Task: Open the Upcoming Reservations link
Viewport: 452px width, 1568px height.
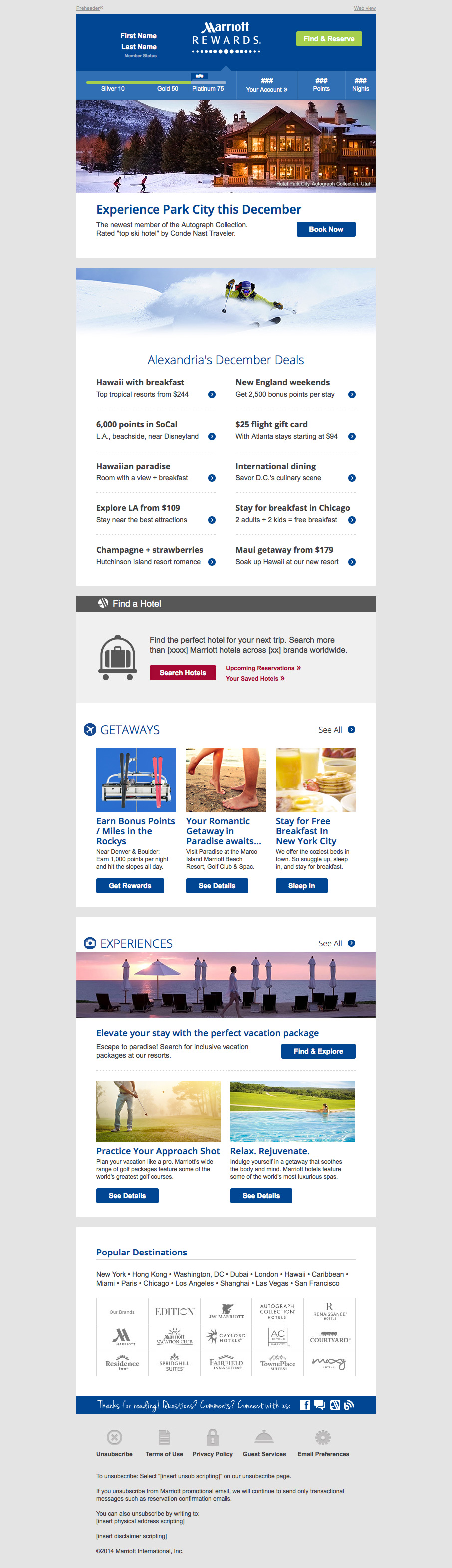Action: [263, 668]
